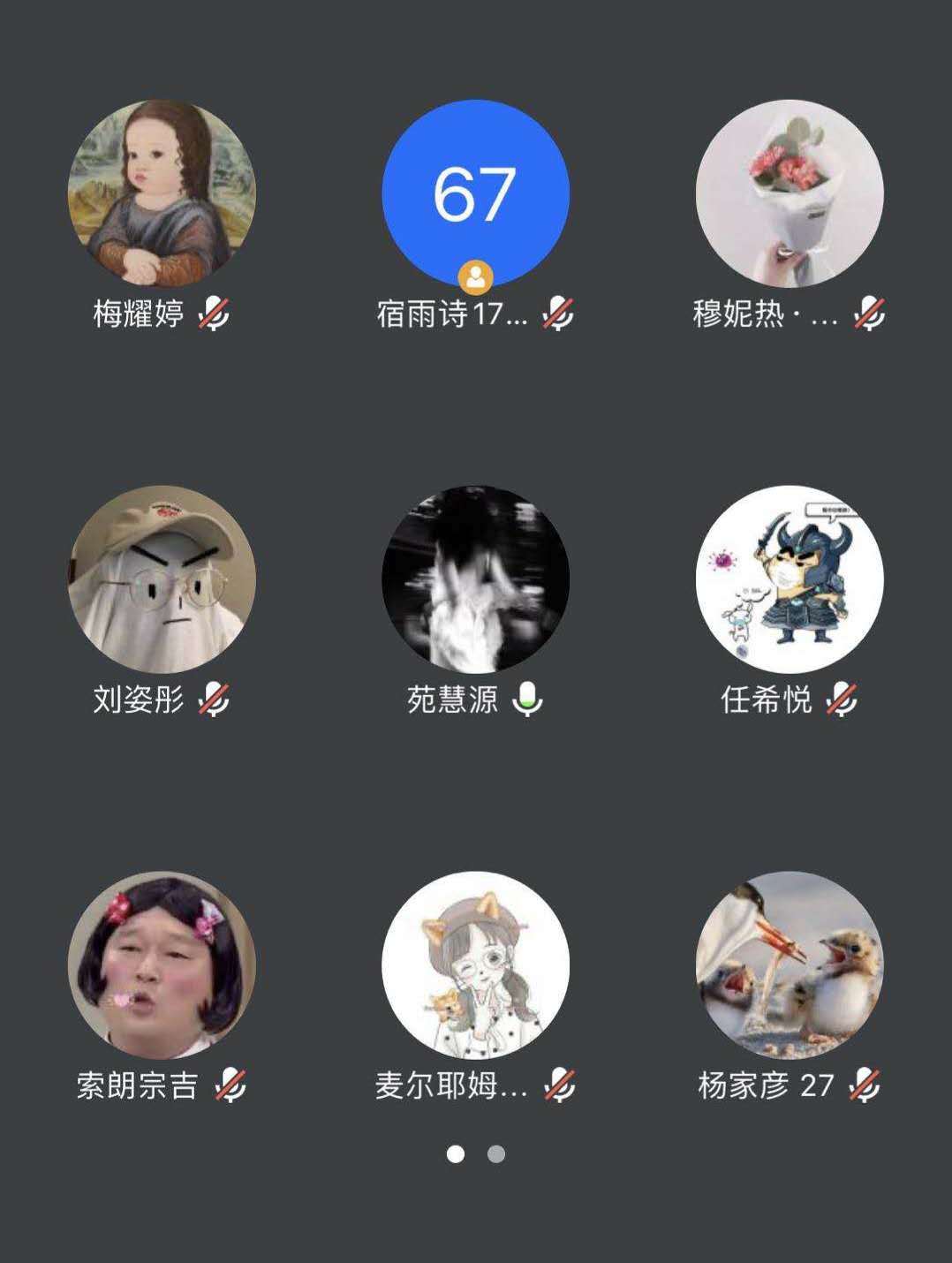Select speaking participant 苑慧源
This screenshot has width=952, height=1263.
(x=475, y=579)
